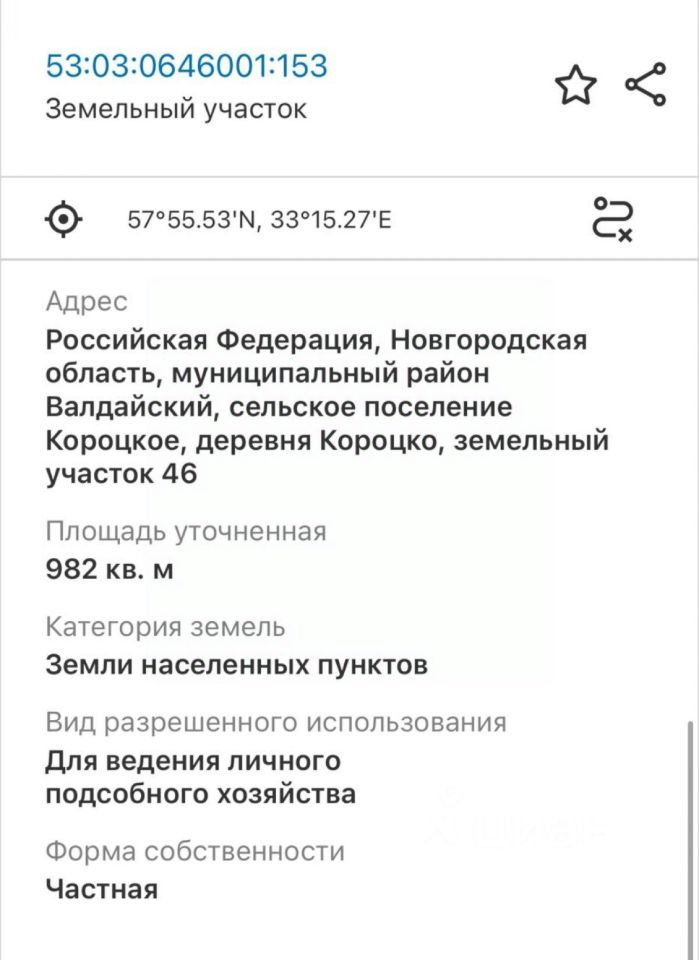Center the map on the plot coordinates
The height and width of the screenshot is (960, 699).
(65, 218)
